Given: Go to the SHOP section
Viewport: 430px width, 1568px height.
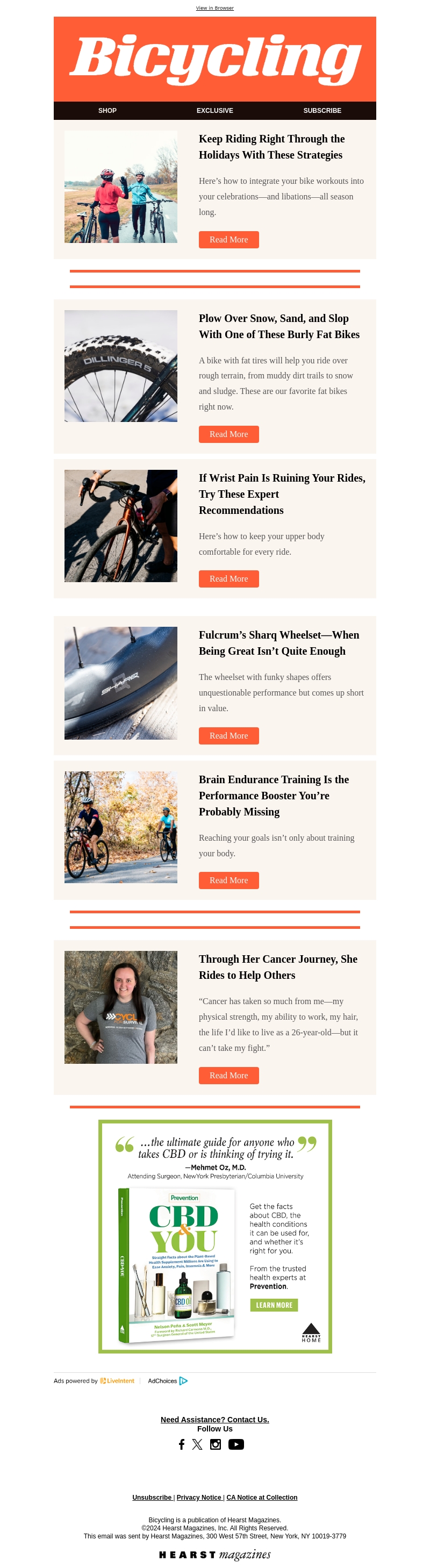Looking at the screenshot, I should click(107, 111).
